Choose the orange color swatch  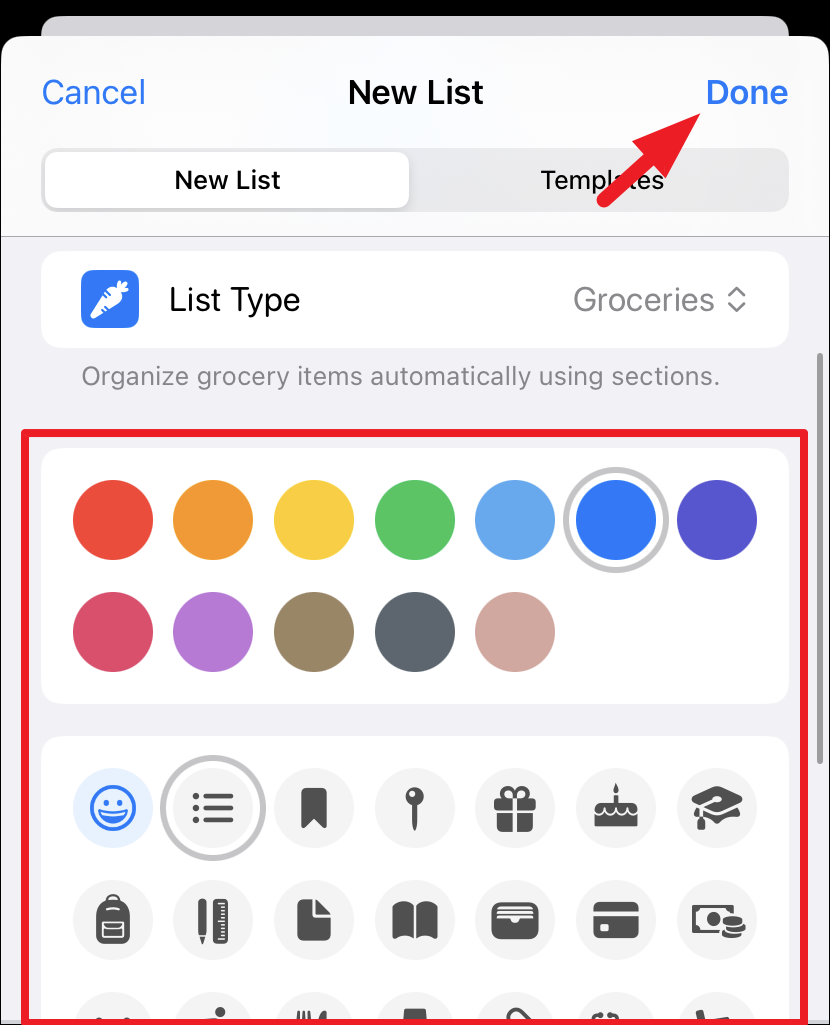[213, 520]
